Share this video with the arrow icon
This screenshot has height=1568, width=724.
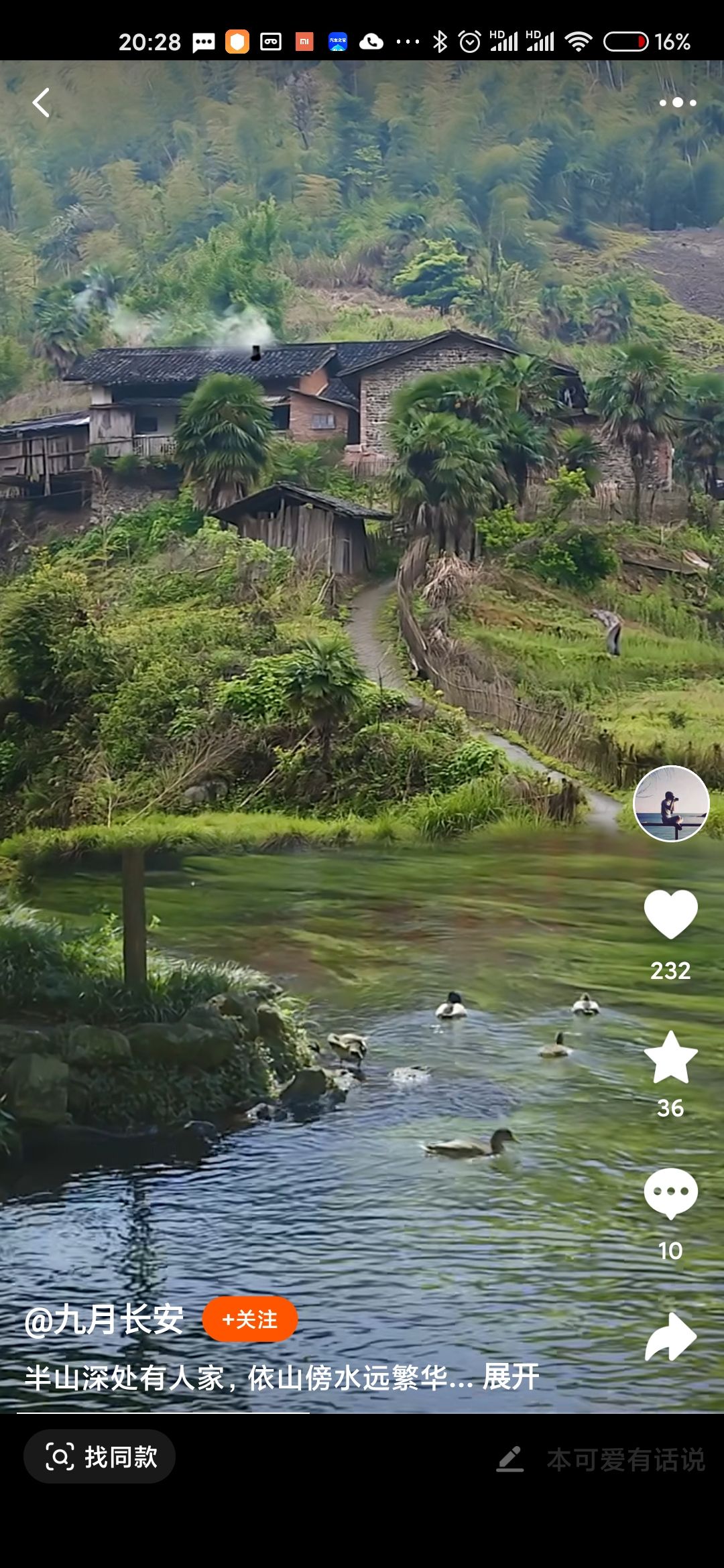coord(670,1337)
